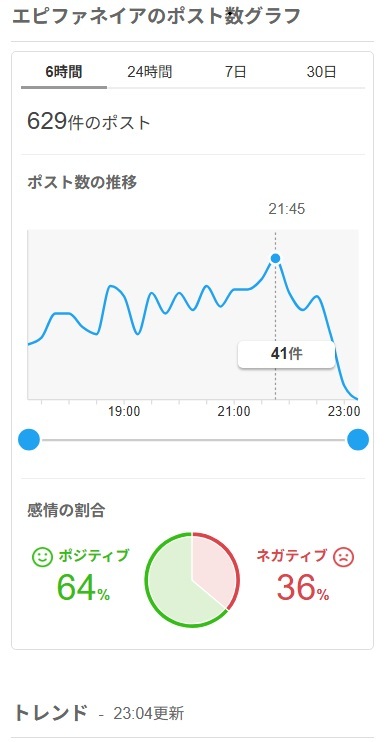Tap the right range slider handle

click(358, 440)
